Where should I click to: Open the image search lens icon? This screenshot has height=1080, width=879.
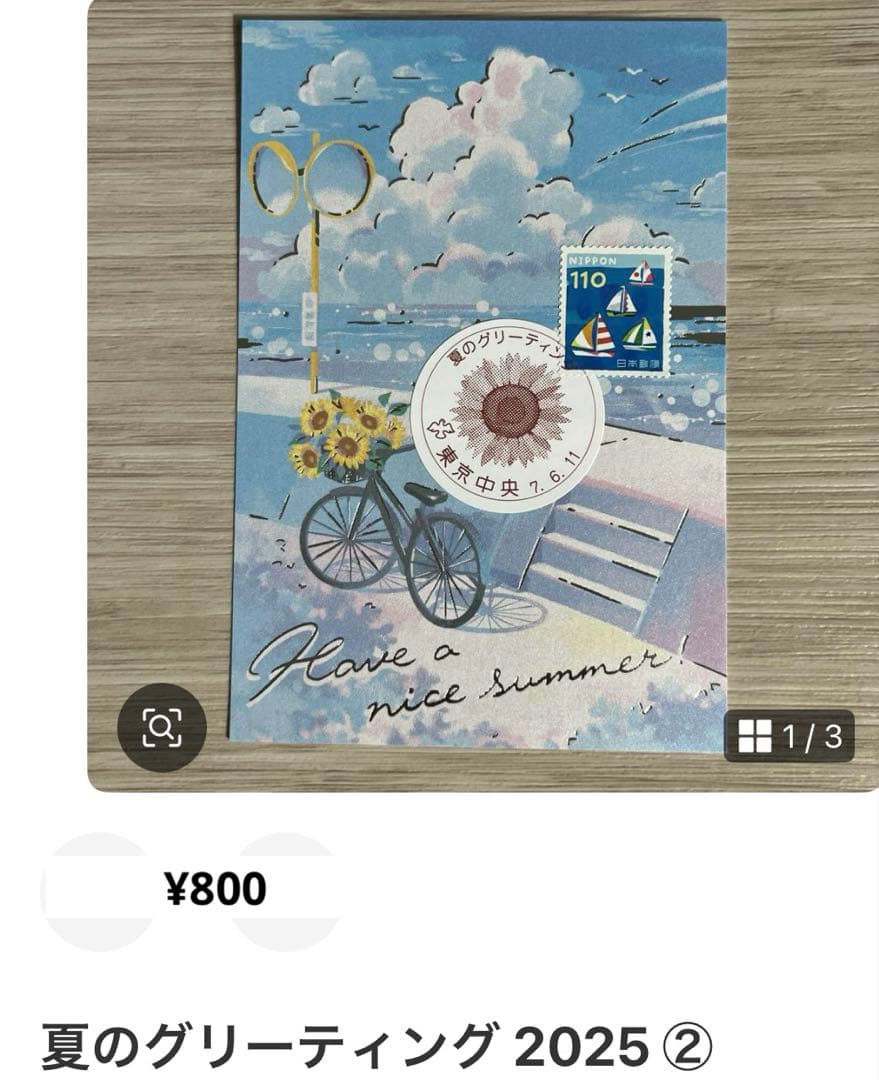(162, 728)
